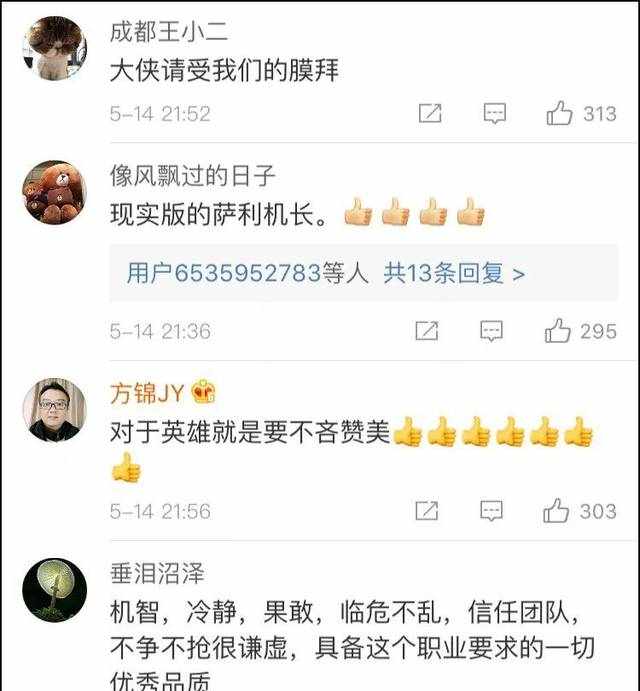Expand the 共13条回复 replies thread
The image size is (640, 691).
point(454,273)
